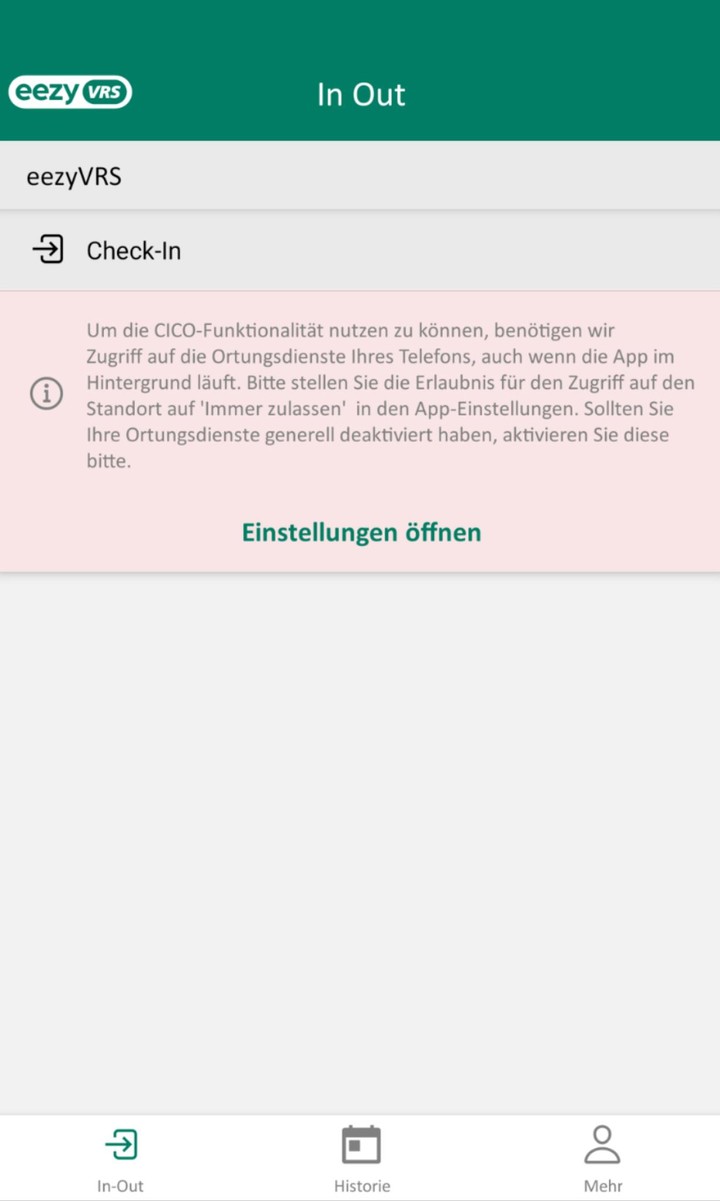Tap the Mehr person icon
This screenshot has width=720, height=1201.
(x=602, y=1142)
